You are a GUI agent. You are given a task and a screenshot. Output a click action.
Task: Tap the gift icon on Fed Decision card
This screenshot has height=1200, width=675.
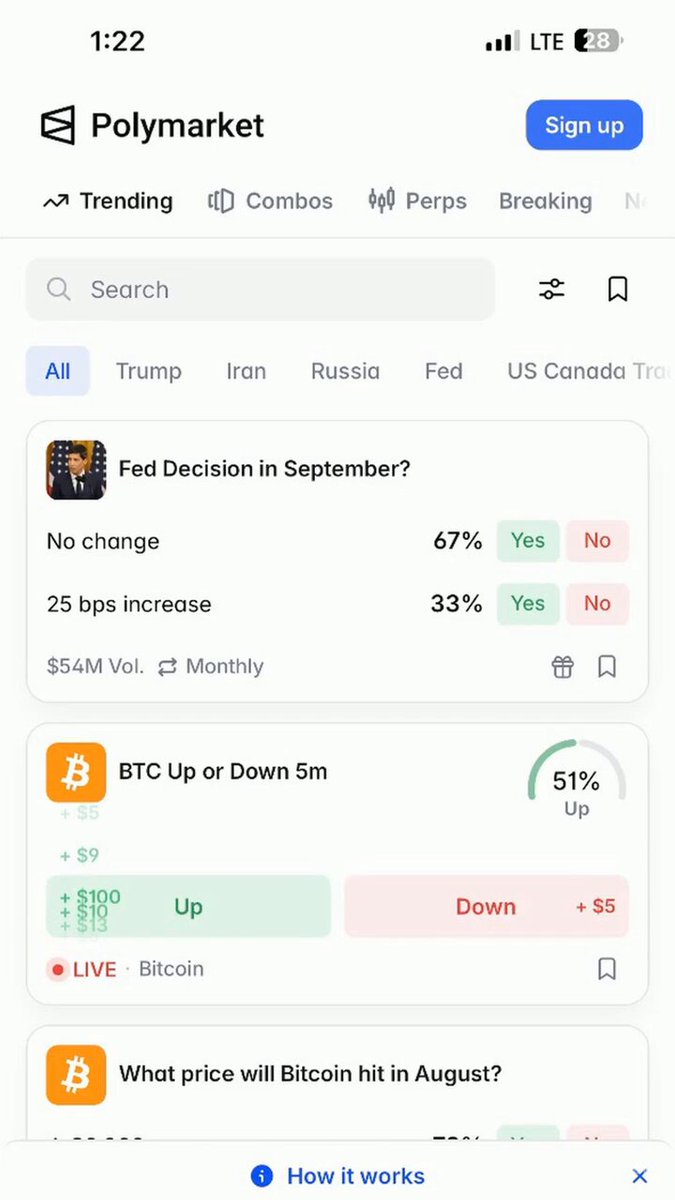tap(563, 667)
